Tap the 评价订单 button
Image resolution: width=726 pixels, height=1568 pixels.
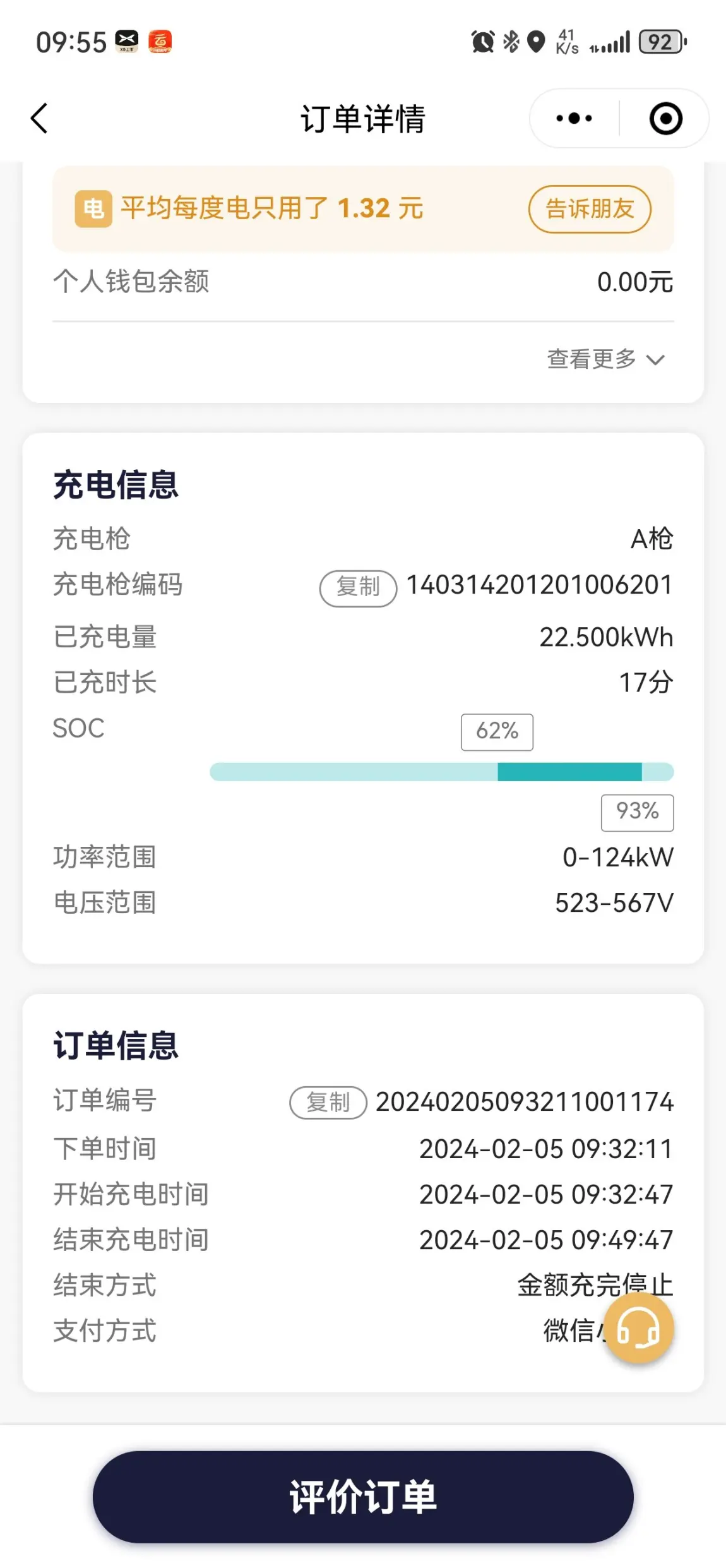click(x=363, y=1496)
